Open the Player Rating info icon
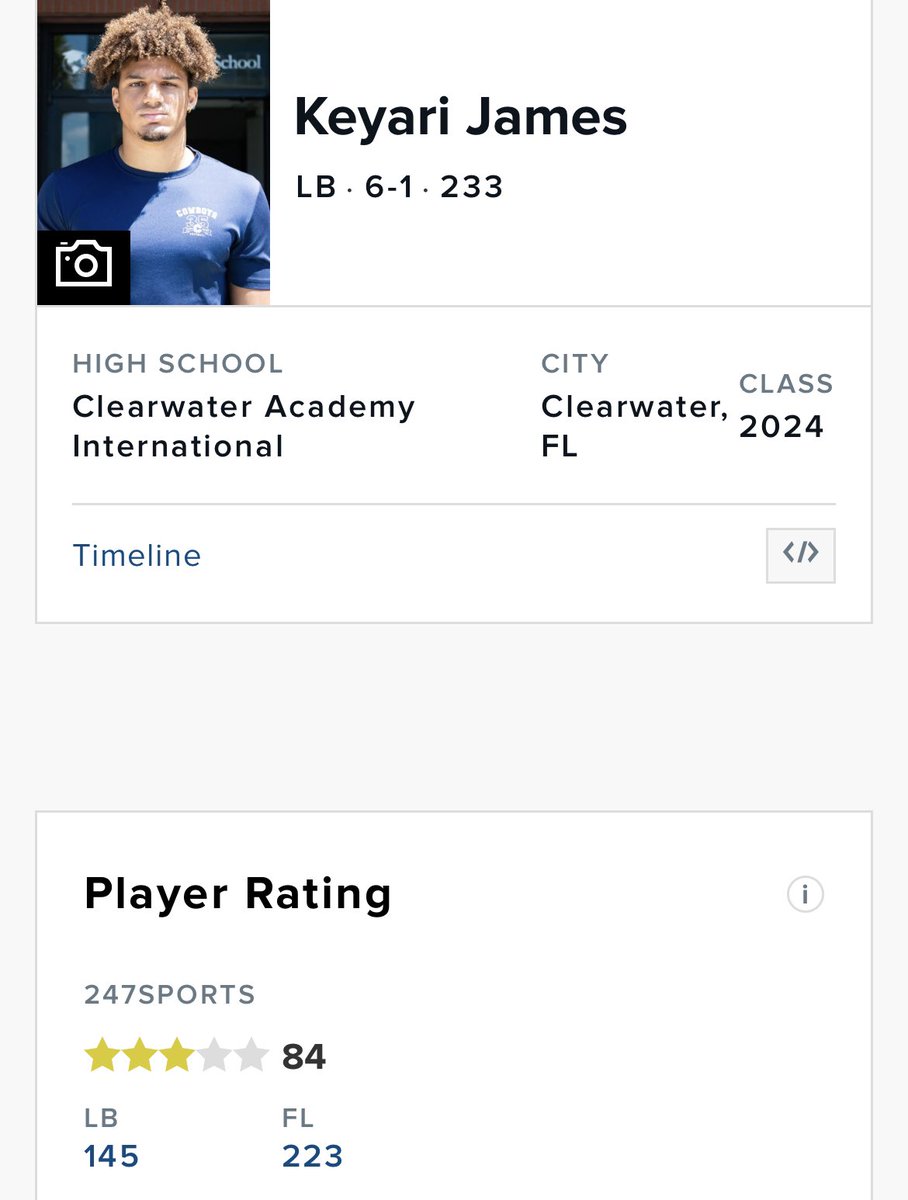 pos(805,894)
